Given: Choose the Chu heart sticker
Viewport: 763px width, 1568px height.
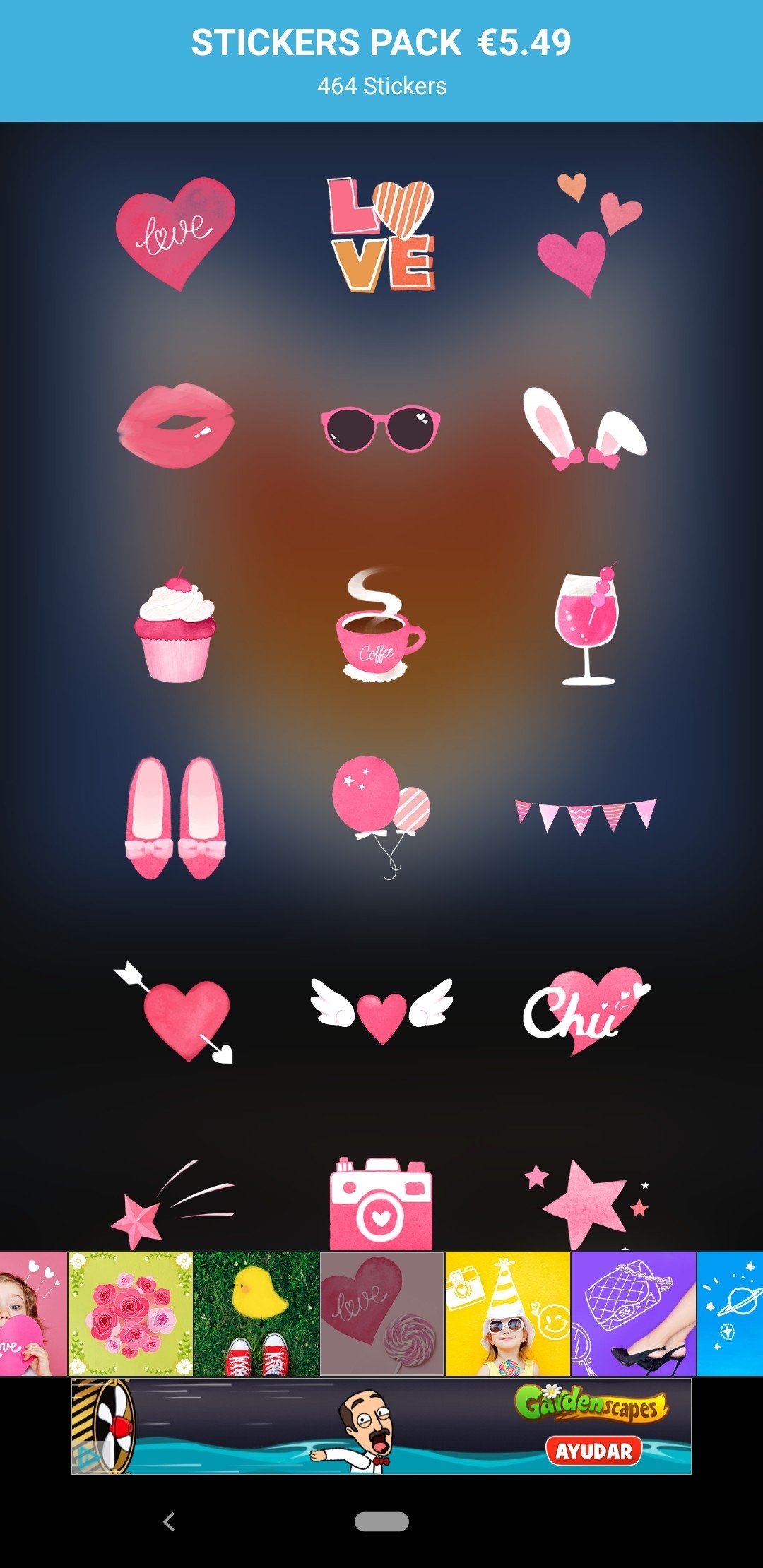Looking at the screenshot, I should click(x=585, y=1011).
